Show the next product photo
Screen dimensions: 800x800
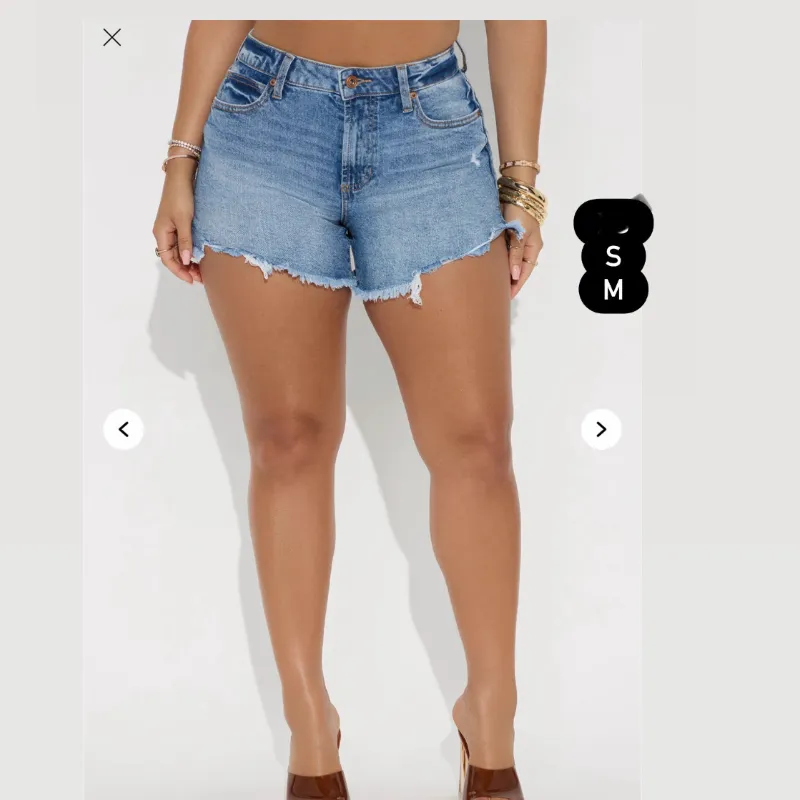tap(601, 429)
